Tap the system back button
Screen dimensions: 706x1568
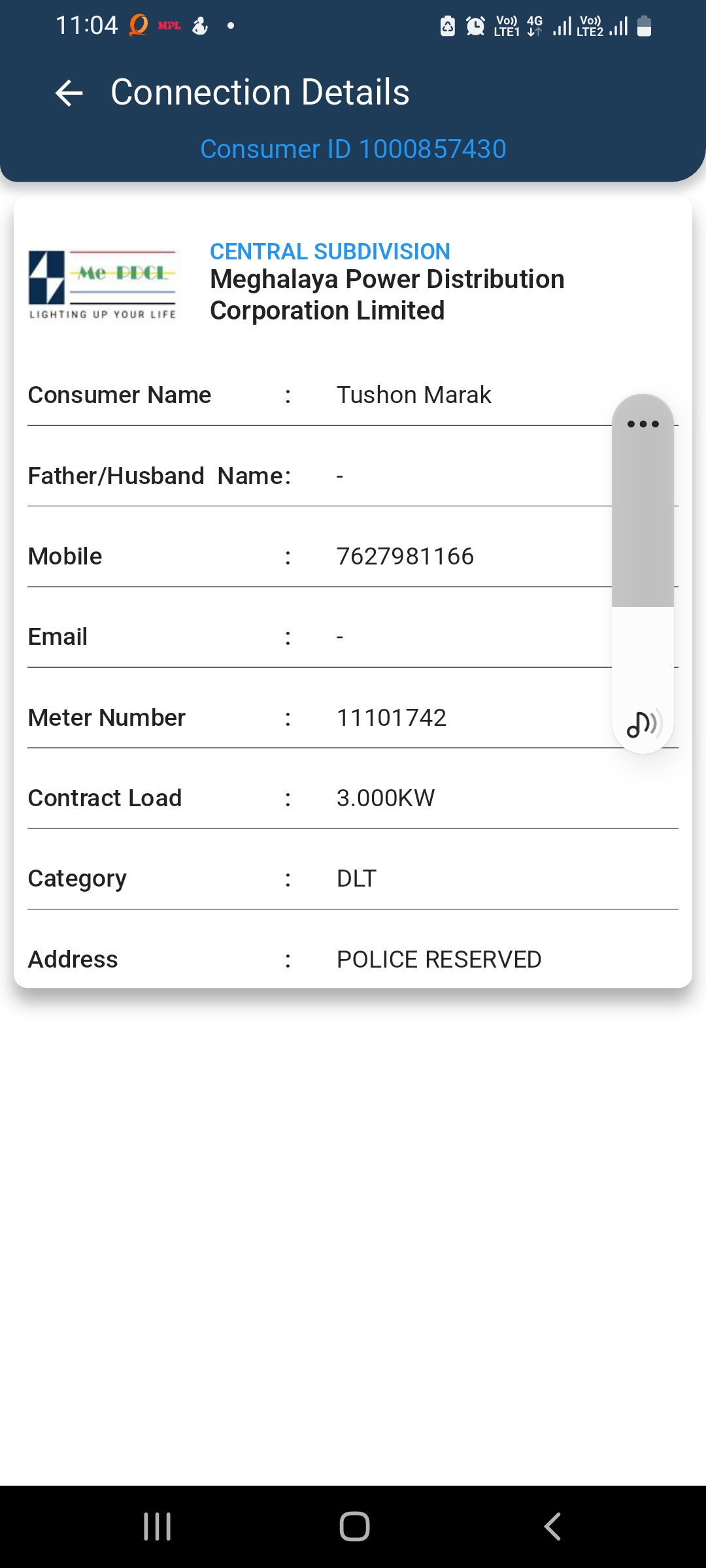click(x=552, y=1526)
